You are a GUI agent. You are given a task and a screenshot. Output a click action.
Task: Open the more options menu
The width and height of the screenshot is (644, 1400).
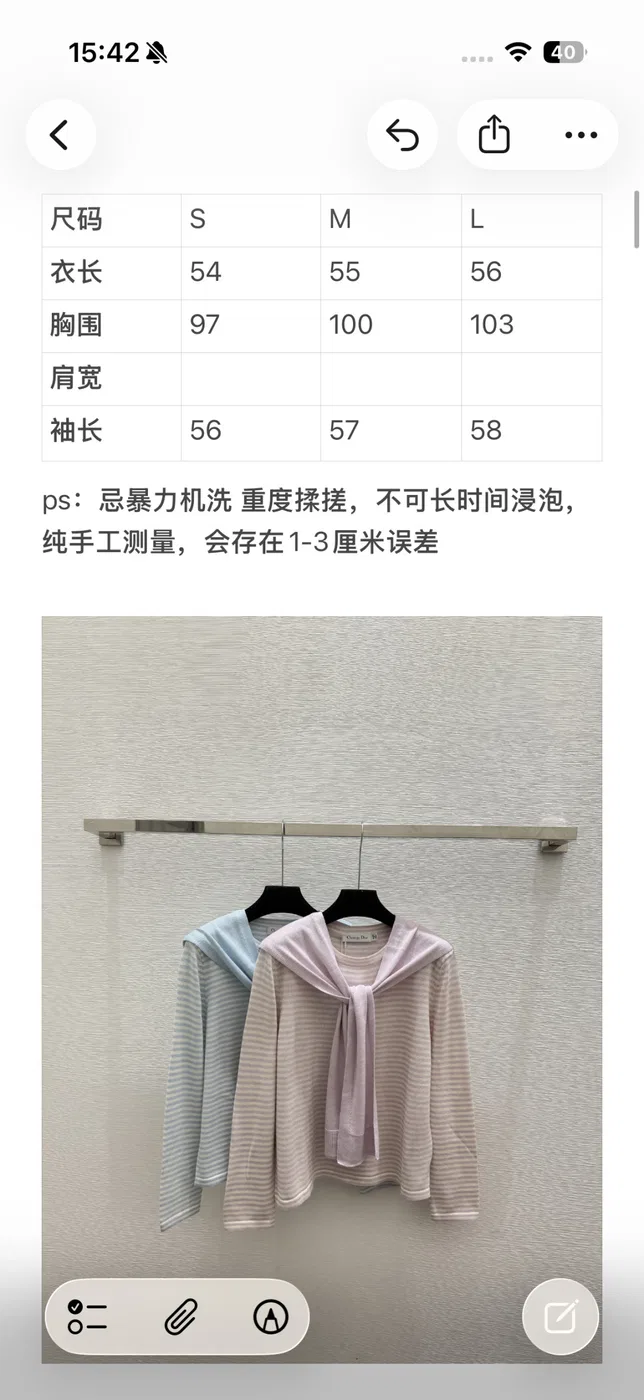click(581, 135)
